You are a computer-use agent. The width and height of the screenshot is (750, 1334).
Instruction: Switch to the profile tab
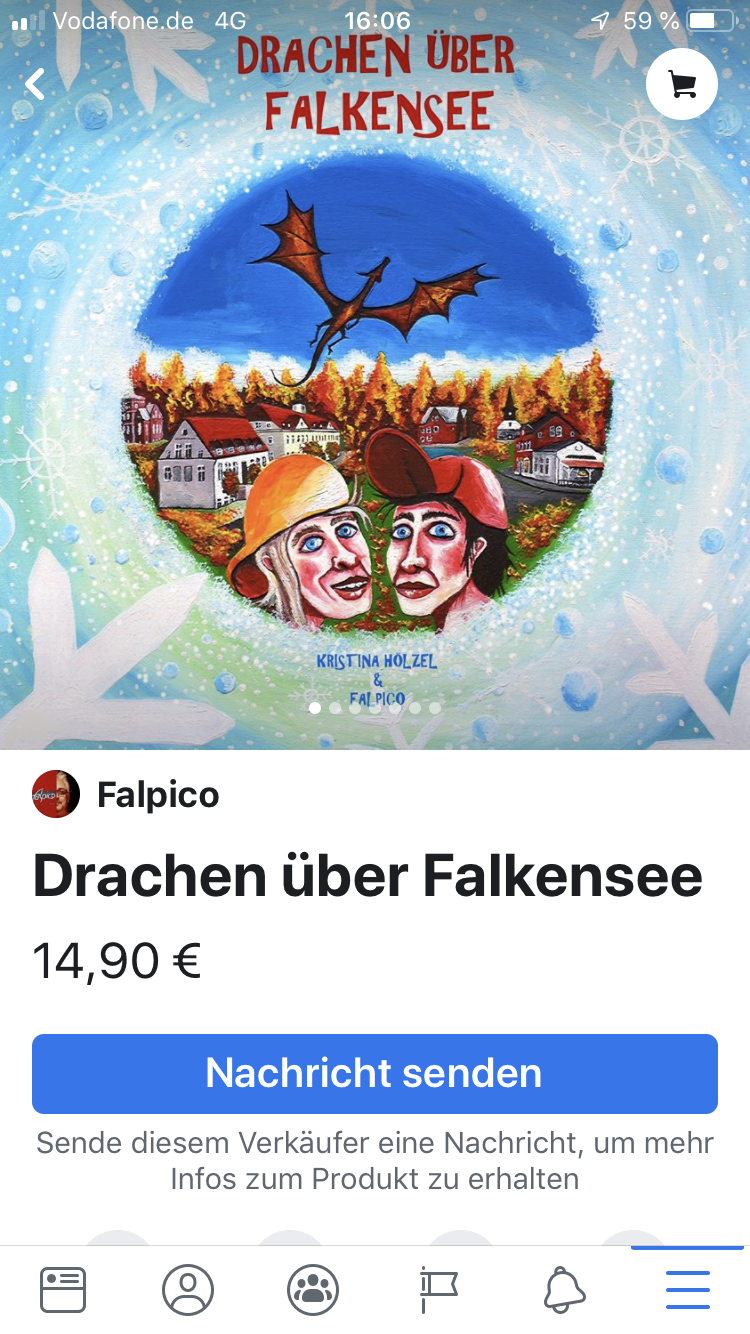point(188,1289)
